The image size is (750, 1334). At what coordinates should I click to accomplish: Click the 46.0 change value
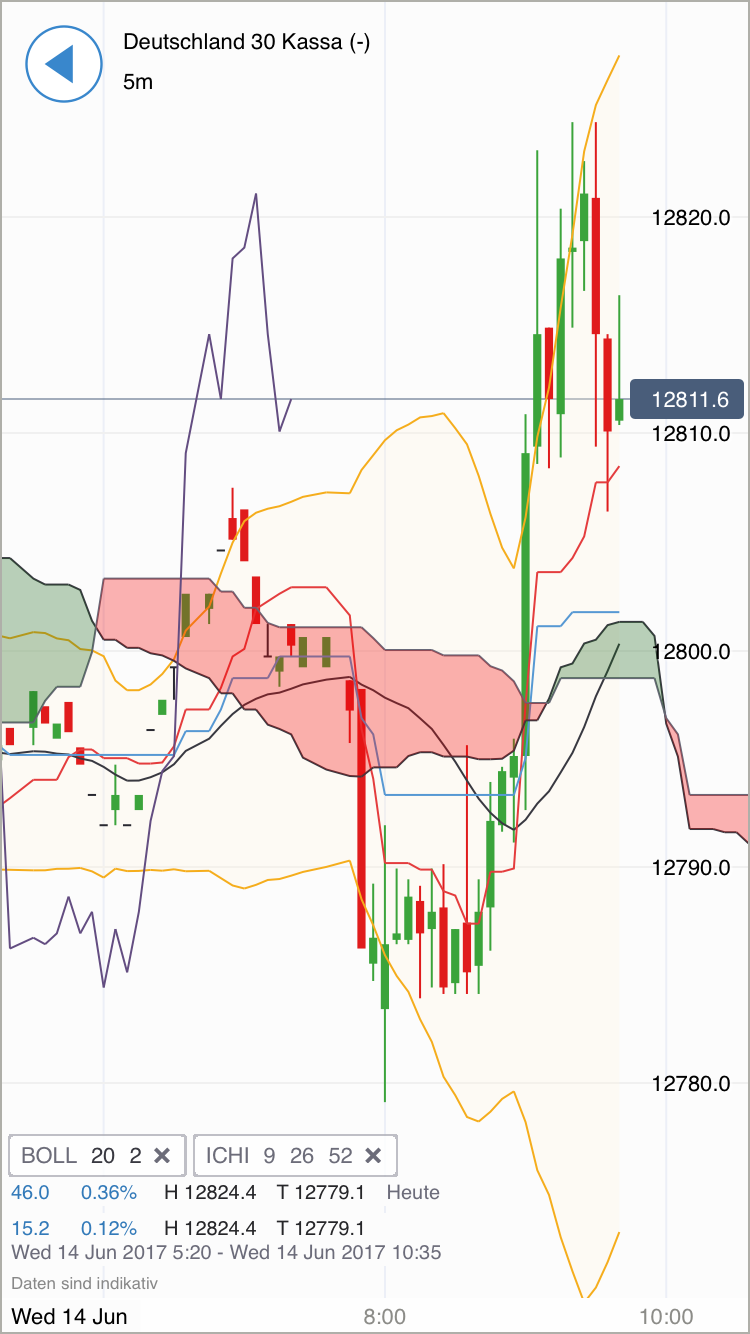click(x=30, y=1192)
